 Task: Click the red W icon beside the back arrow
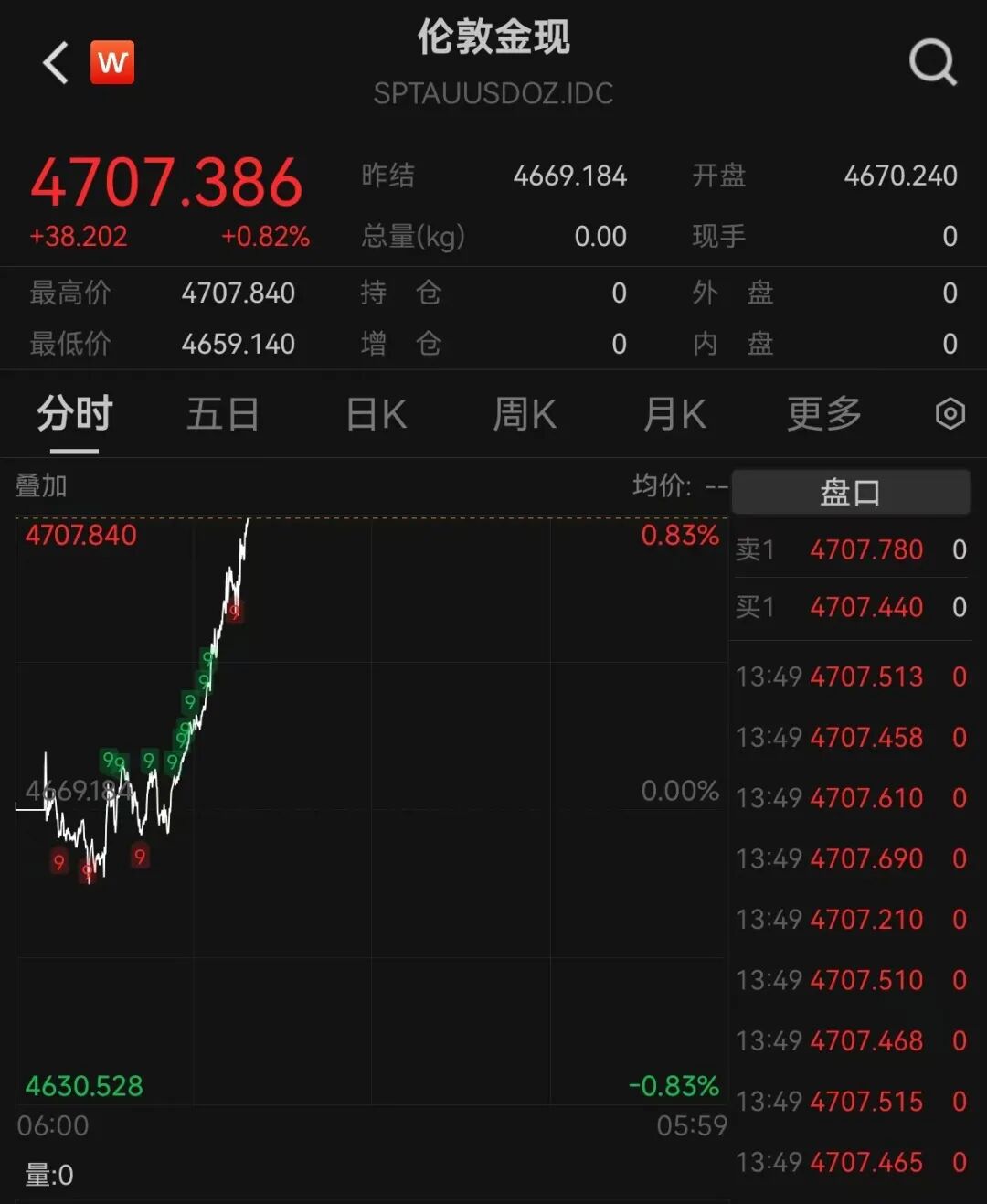112,61
